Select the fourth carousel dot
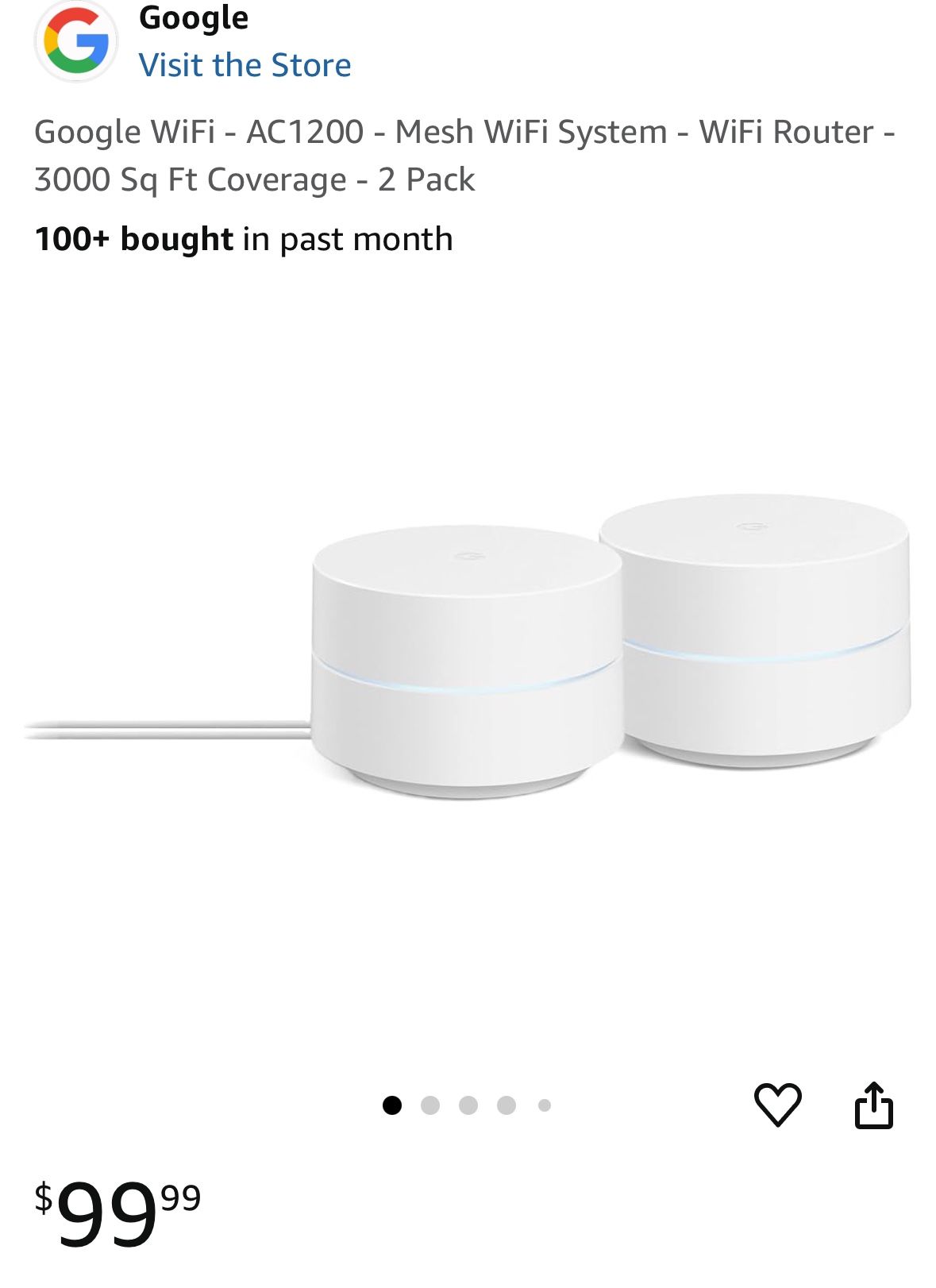This screenshot has height=1288, width=936. coord(507,1103)
